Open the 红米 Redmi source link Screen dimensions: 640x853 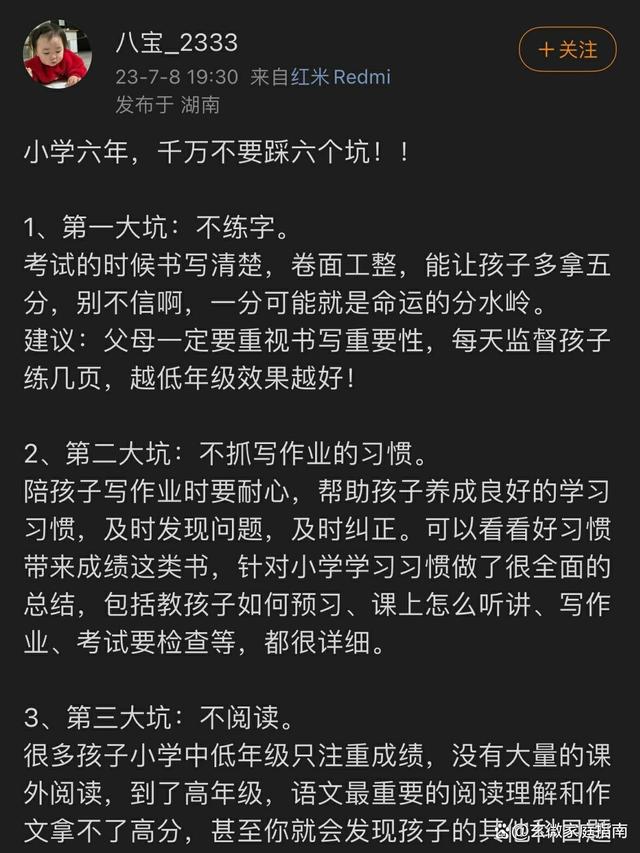(340, 77)
